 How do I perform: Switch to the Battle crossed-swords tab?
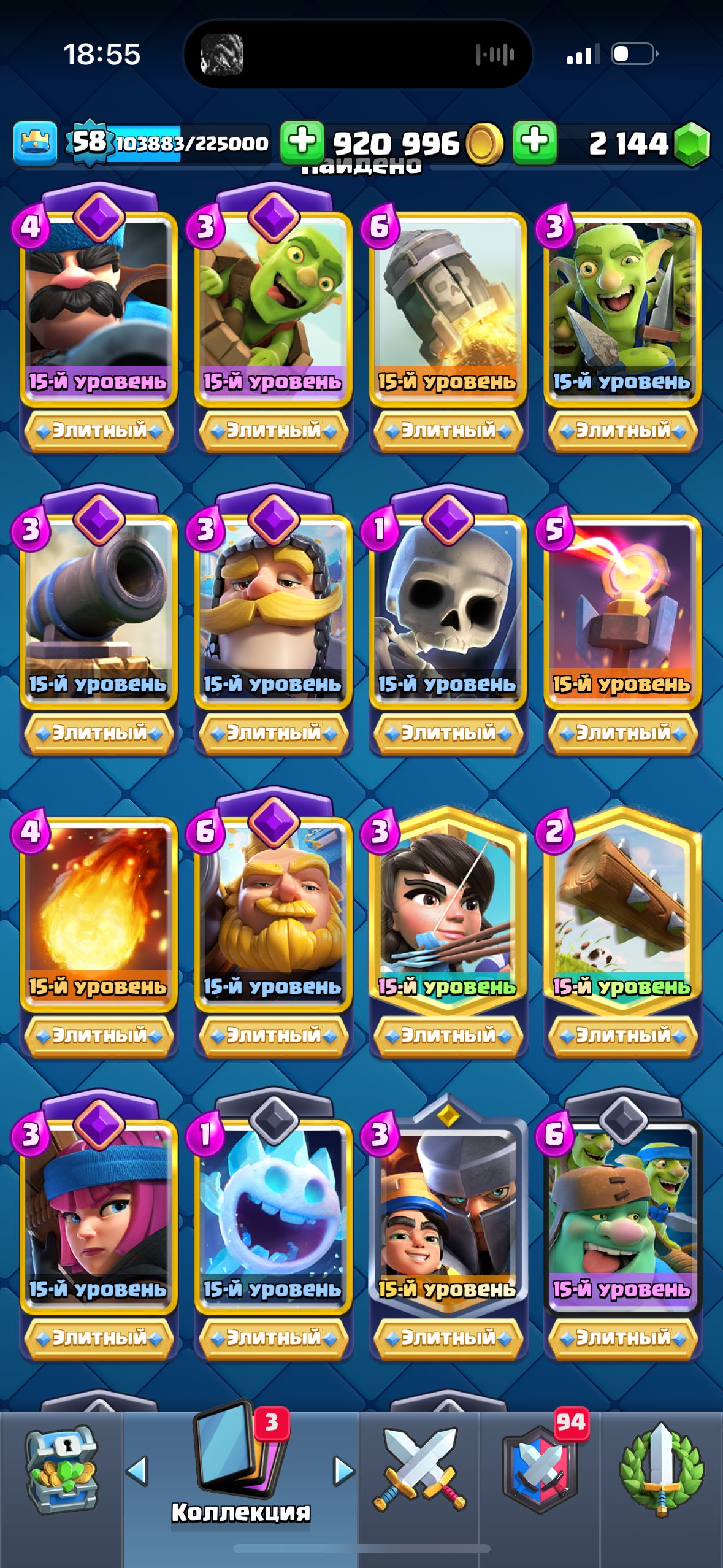click(419, 1469)
